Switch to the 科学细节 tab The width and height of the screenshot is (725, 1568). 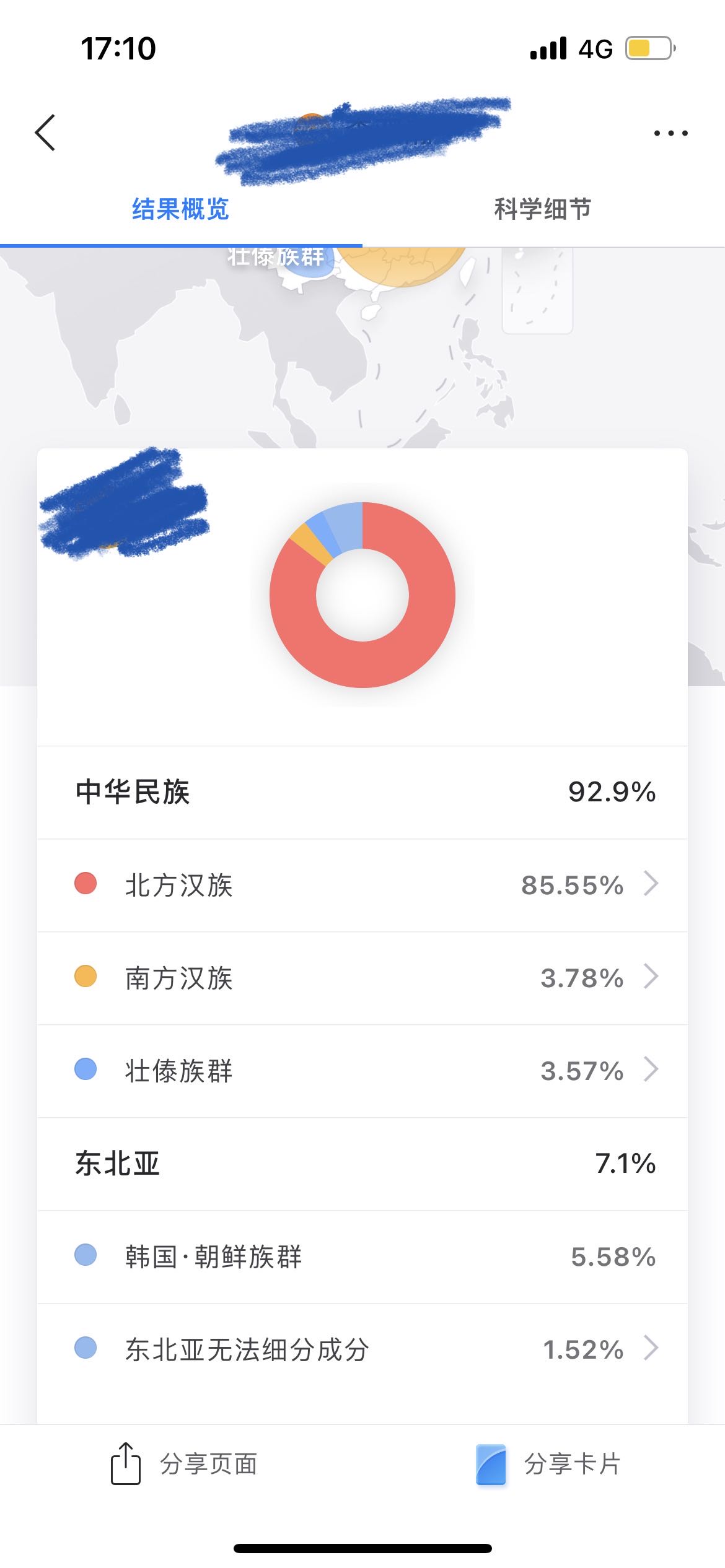(x=543, y=209)
